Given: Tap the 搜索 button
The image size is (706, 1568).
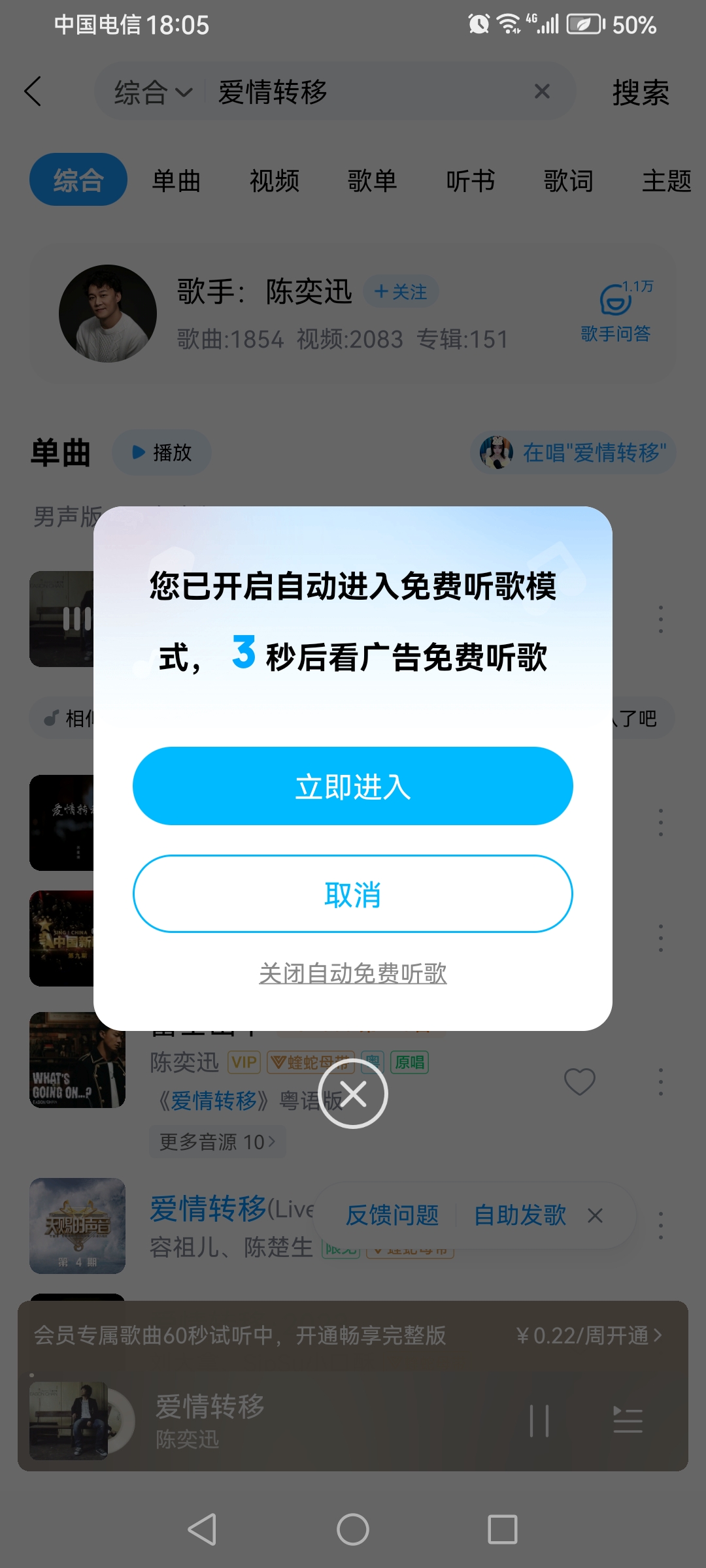Looking at the screenshot, I should pos(640,92).
